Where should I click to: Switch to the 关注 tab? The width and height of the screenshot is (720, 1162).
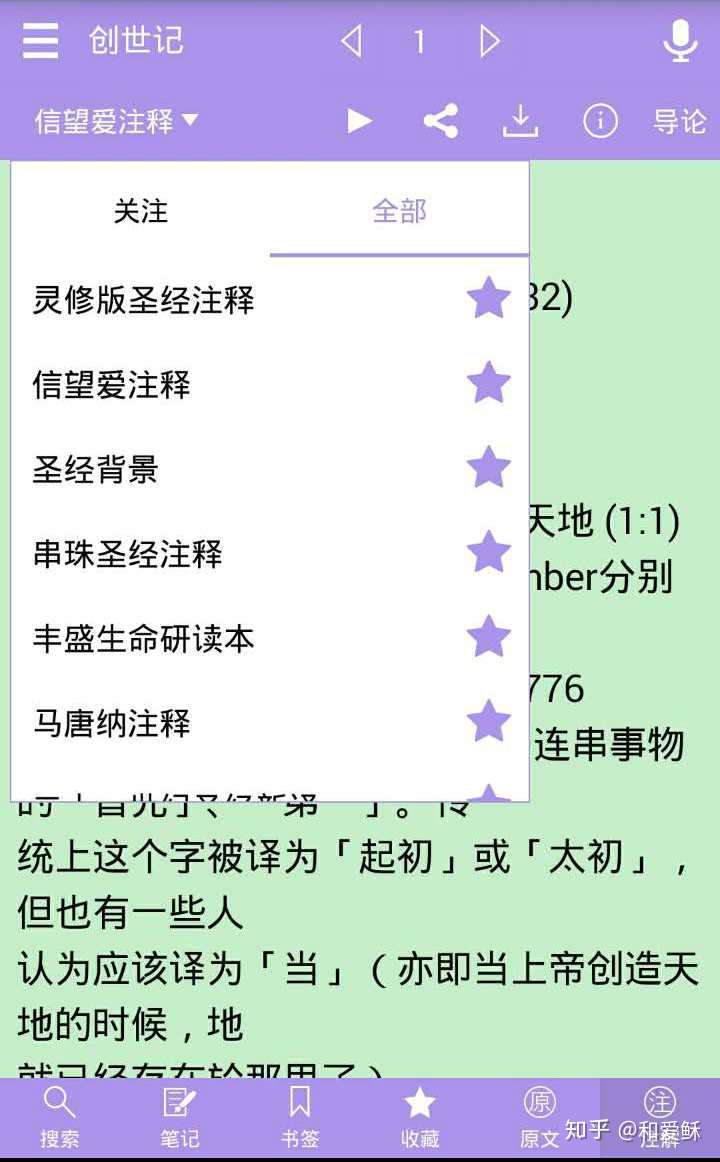141,210
